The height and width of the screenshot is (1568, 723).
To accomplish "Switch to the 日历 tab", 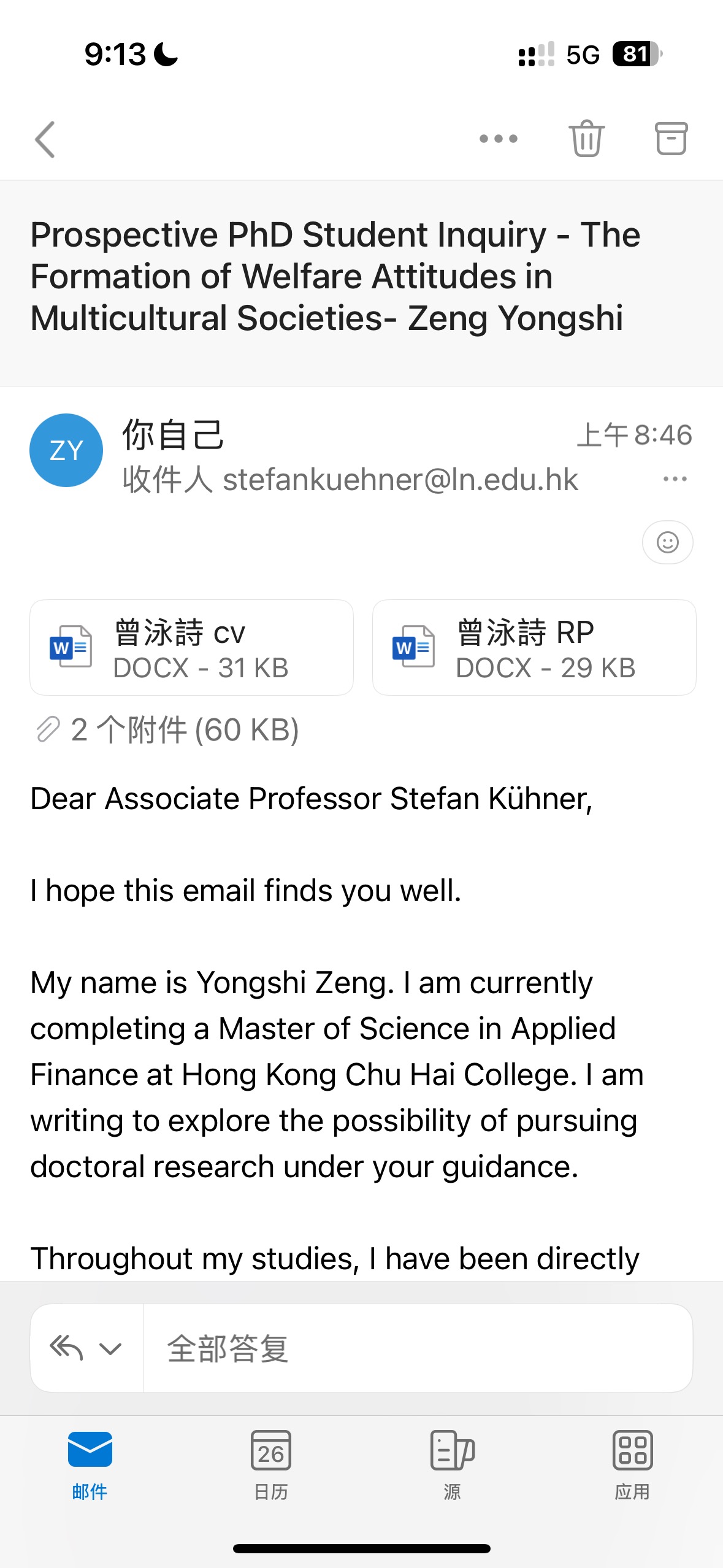I will (x=271, y=1464).
